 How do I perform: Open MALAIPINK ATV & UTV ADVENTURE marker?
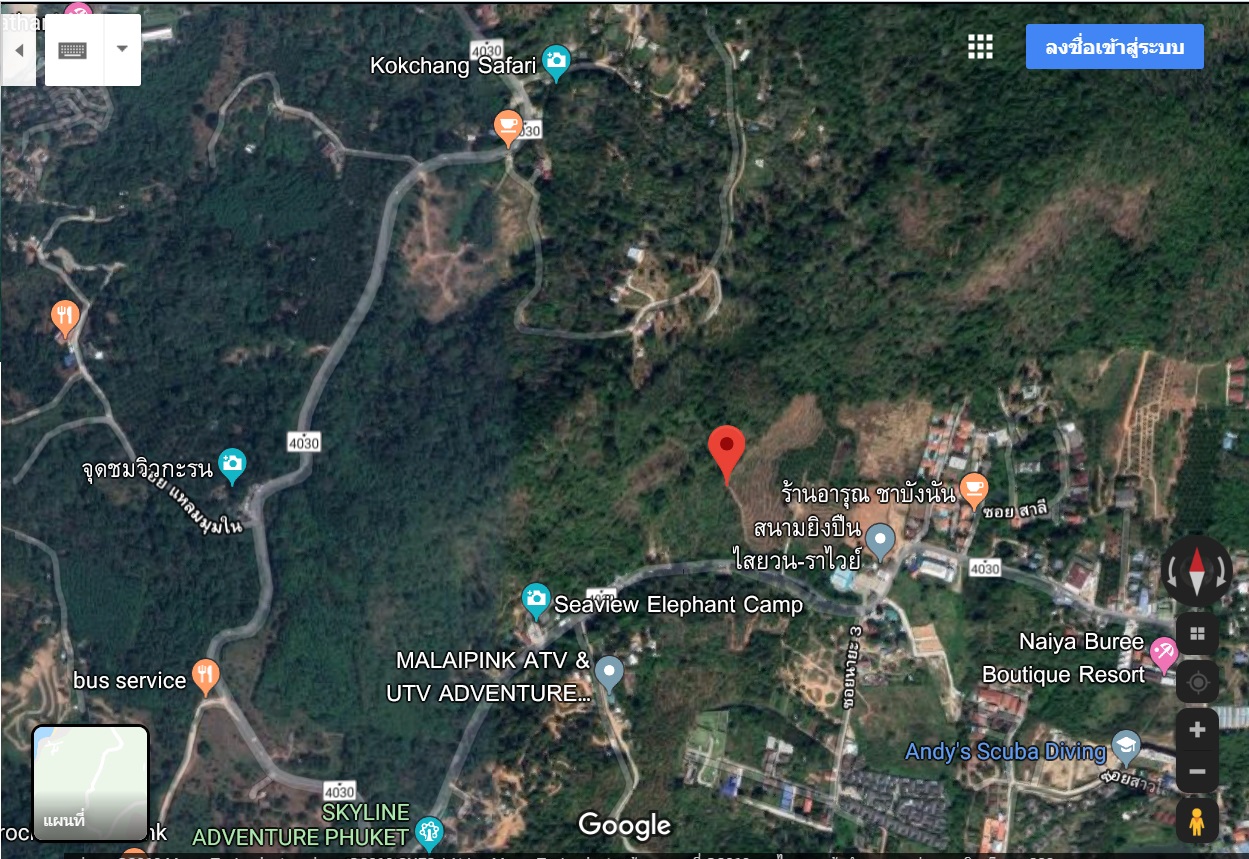[609, 673]
